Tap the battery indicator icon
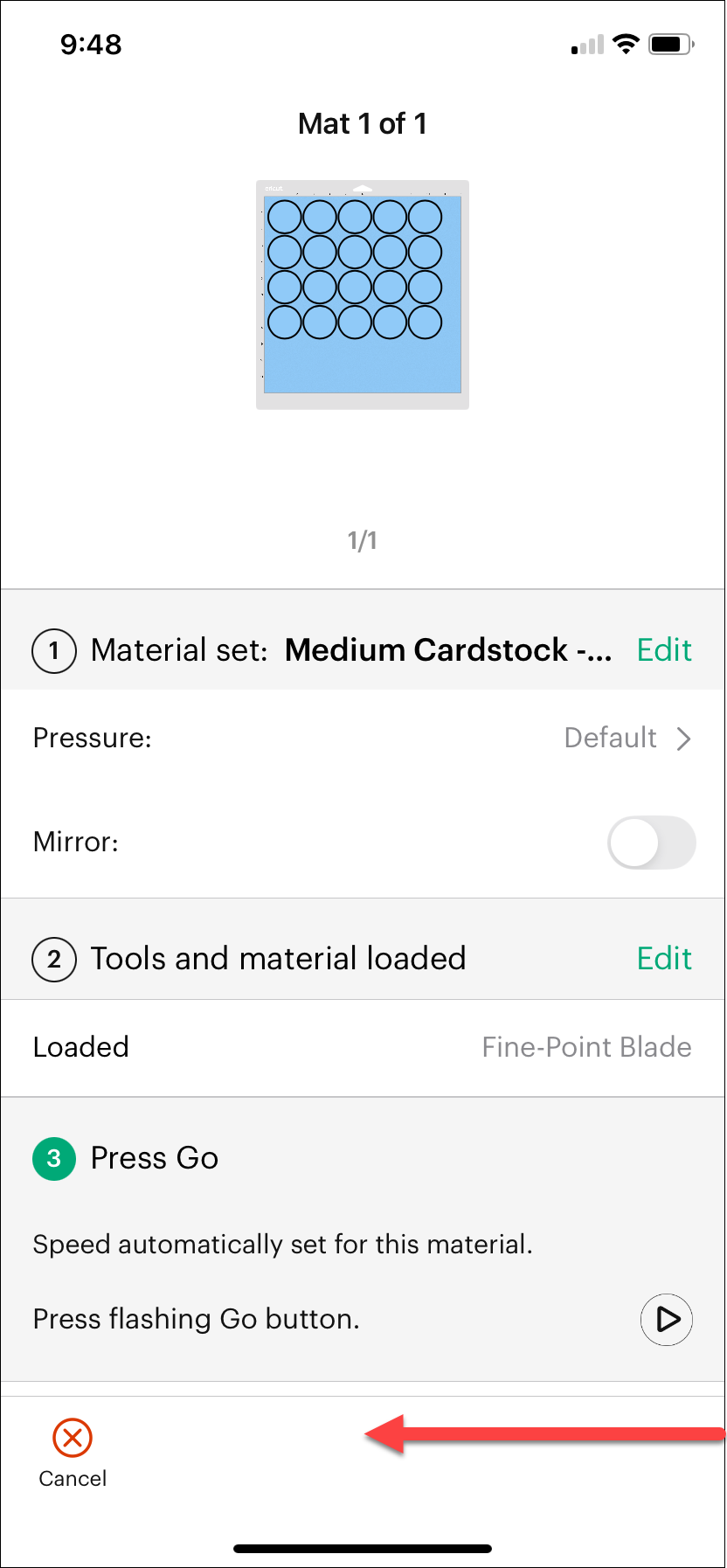Screen dimensions: 727x1568 click(x=669, y=44)
